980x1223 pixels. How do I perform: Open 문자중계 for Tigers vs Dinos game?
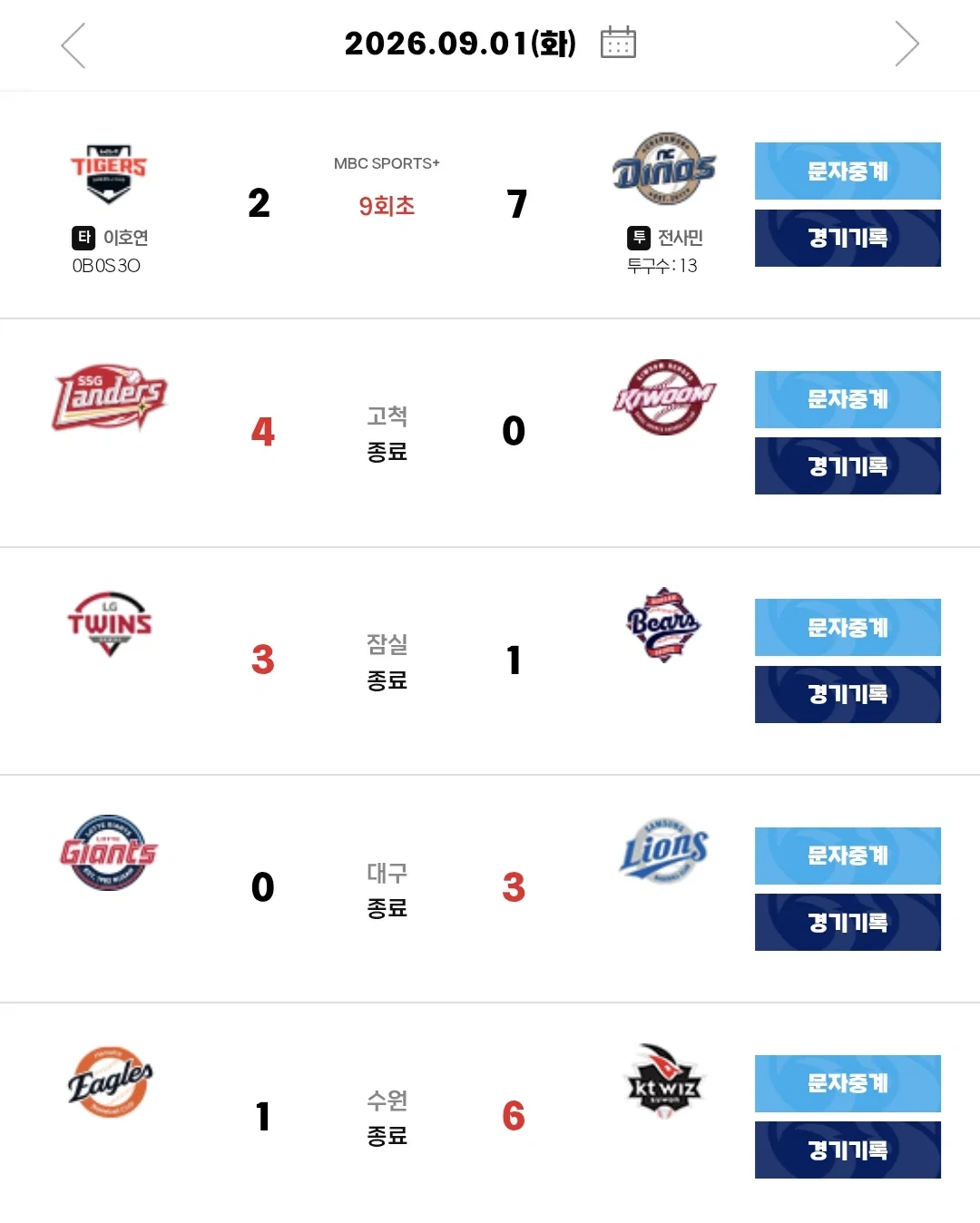click(848, 171)
